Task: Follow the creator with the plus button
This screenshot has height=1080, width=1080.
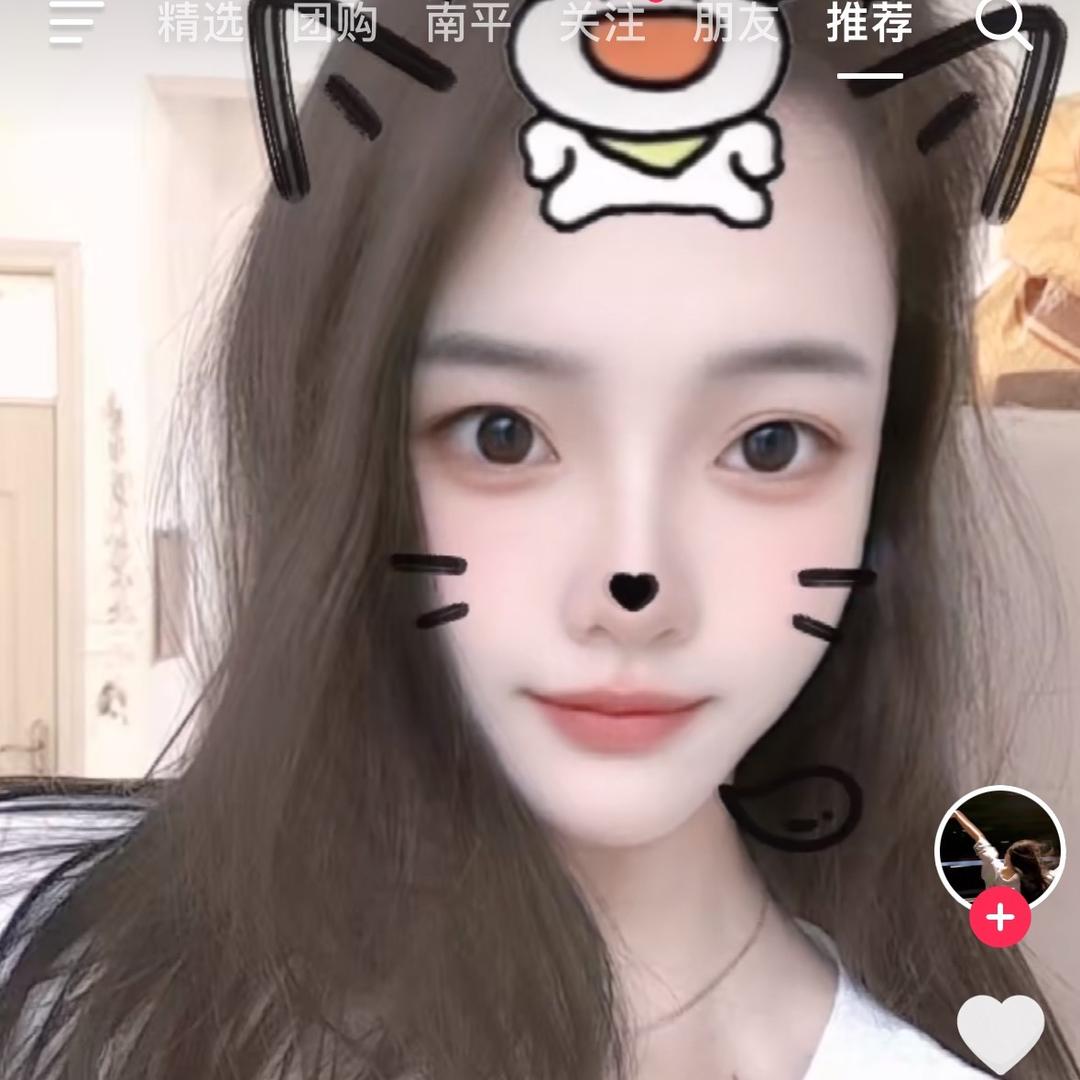Action: click(x=1000, y=917)
